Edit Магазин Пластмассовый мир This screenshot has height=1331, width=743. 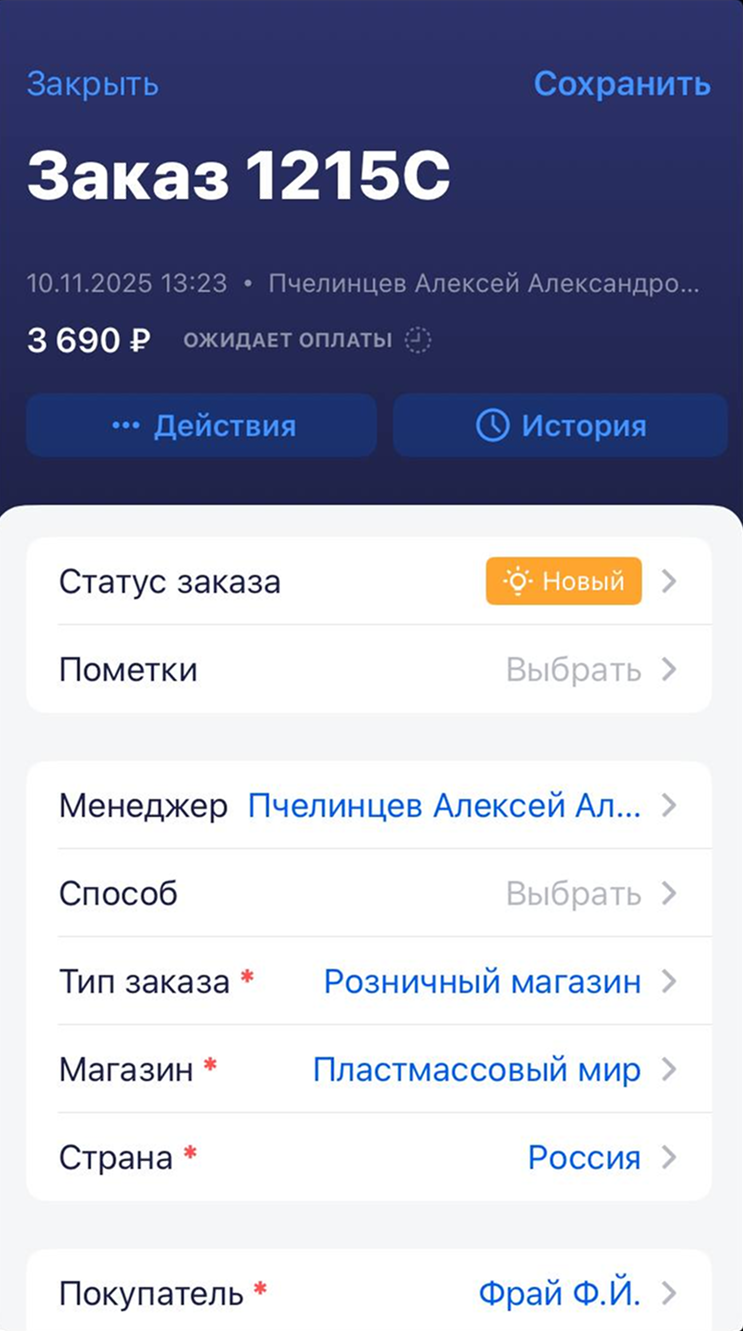(x=370, y=1069)
